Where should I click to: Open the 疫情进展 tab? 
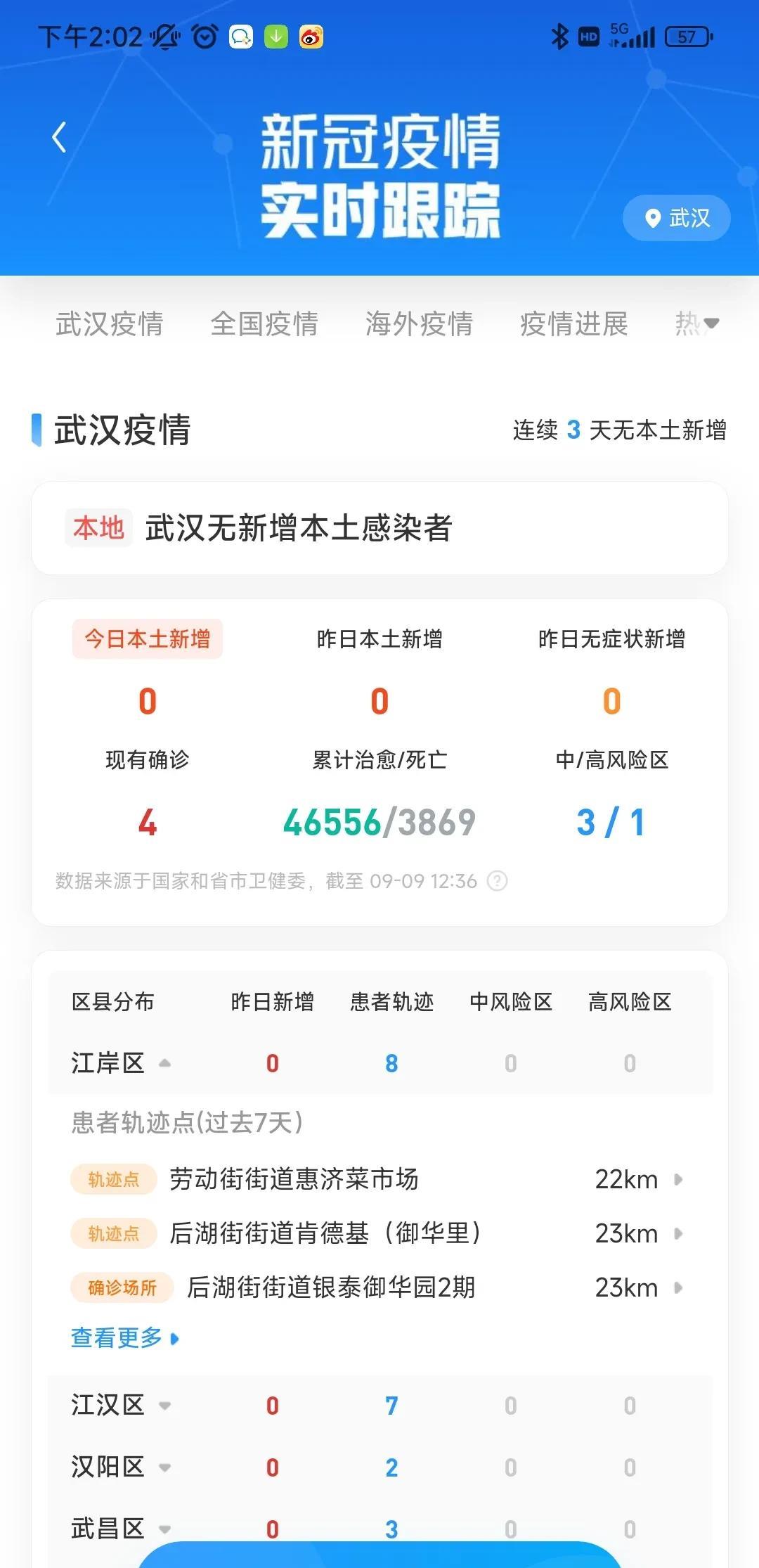click(x=573, y=324)
